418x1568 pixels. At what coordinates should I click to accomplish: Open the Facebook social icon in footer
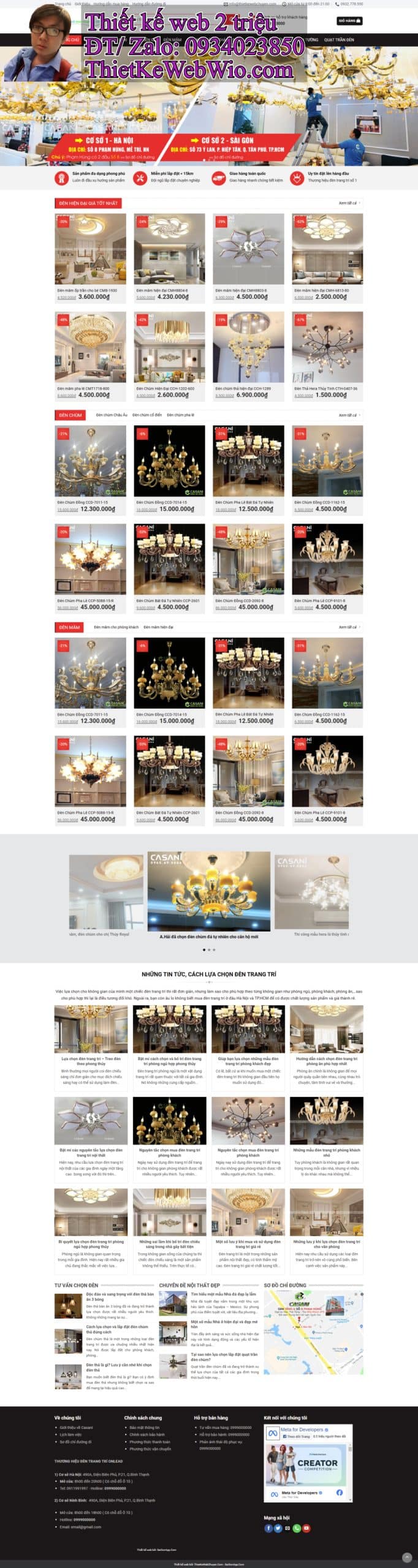[x=268, y=1528]
